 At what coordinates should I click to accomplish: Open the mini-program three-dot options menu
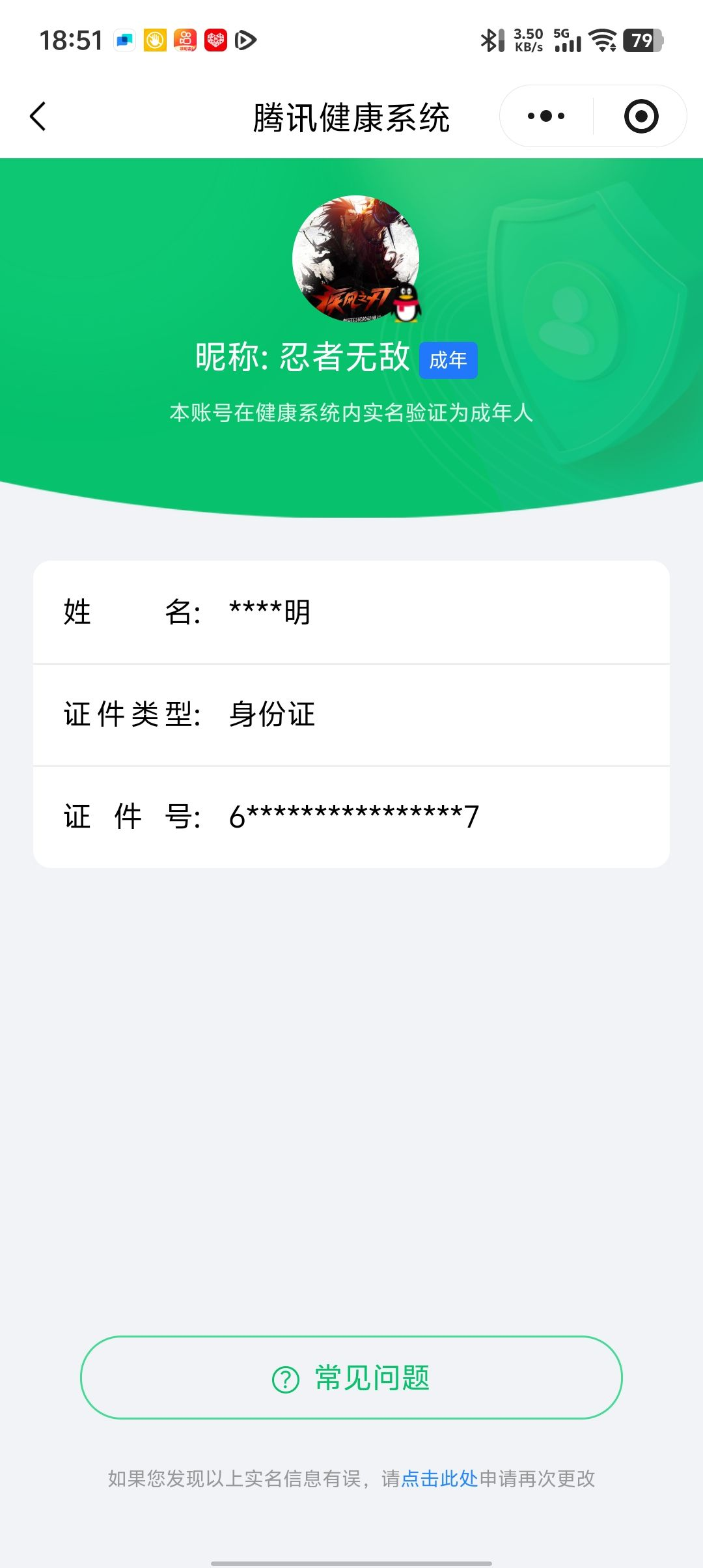547,116
